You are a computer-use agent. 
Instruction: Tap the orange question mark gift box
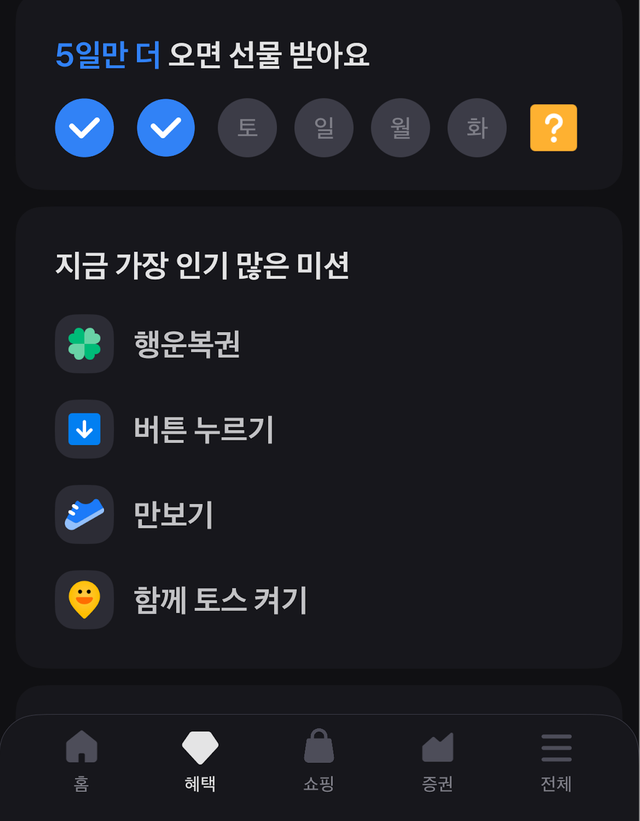[553, 128]
